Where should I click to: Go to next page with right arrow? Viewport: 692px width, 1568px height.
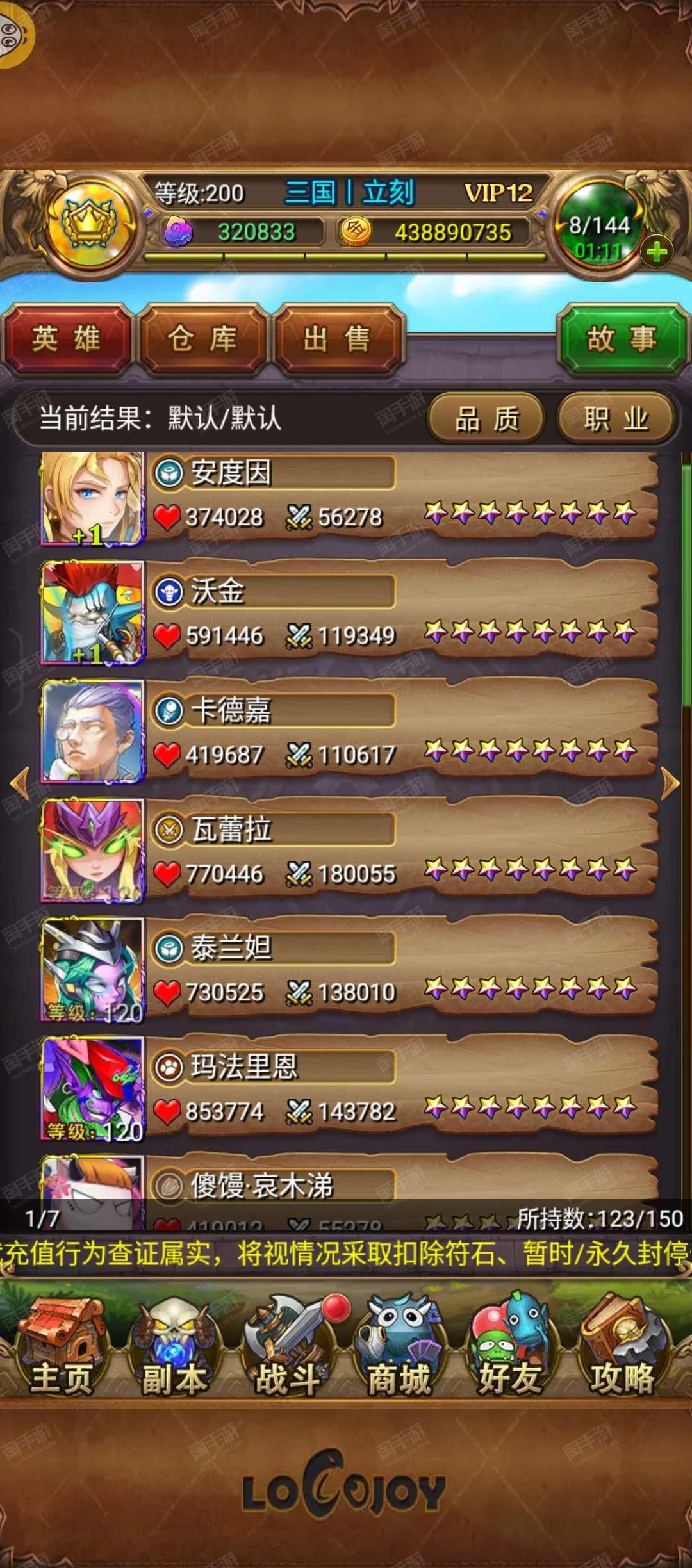click(670, 783)
